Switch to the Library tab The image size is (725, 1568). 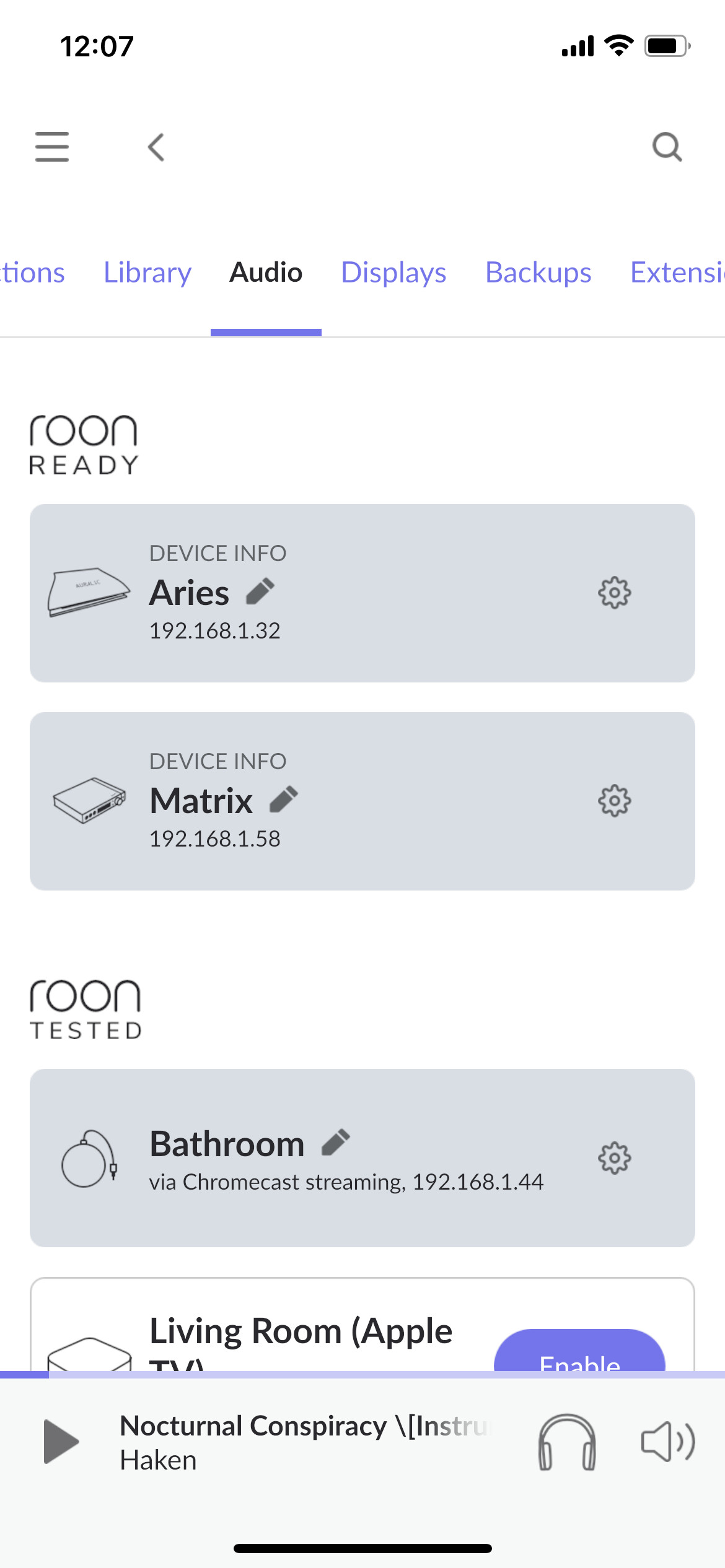point(147,272)
